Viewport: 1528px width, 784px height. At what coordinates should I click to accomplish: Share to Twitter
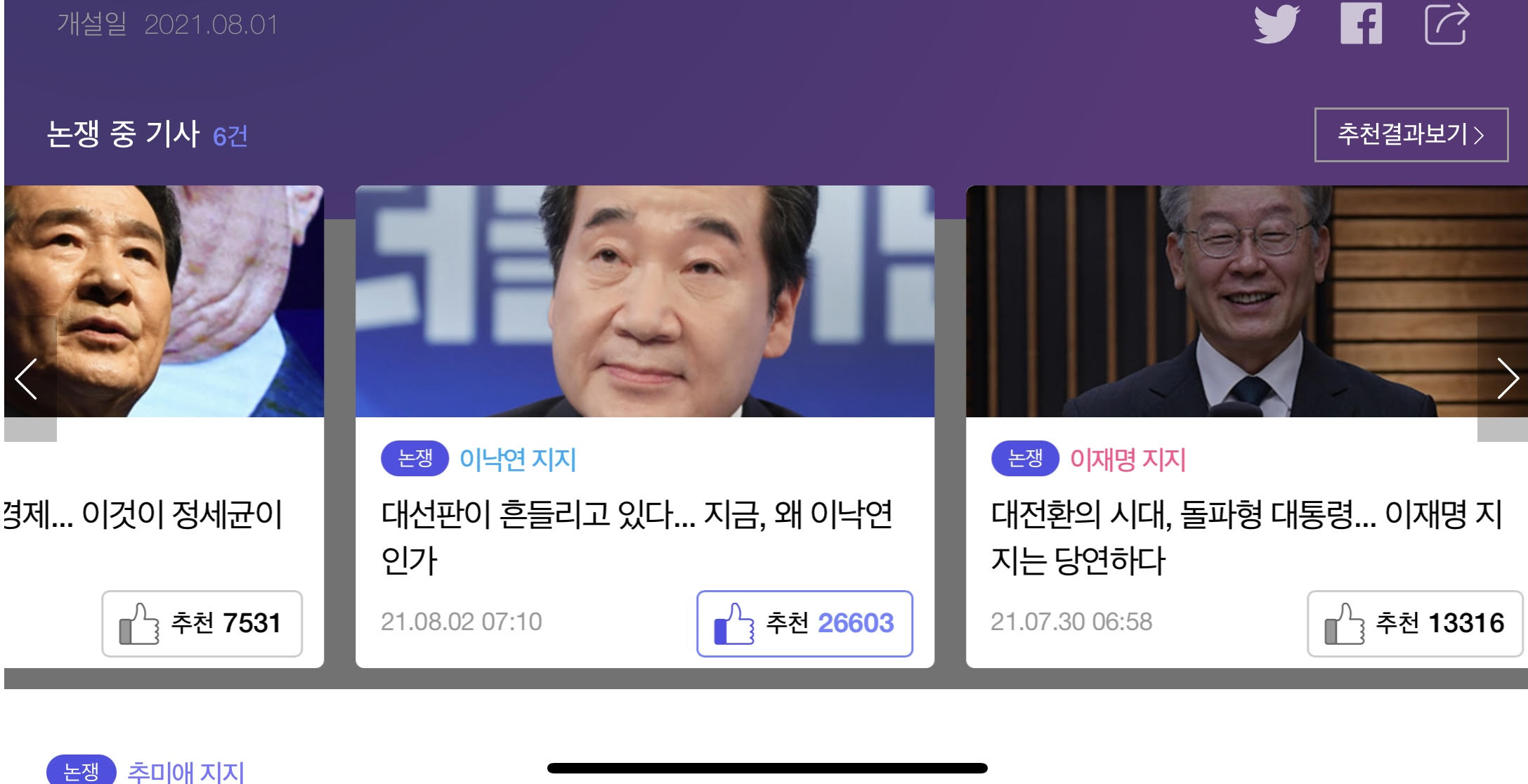point(1276,25)
